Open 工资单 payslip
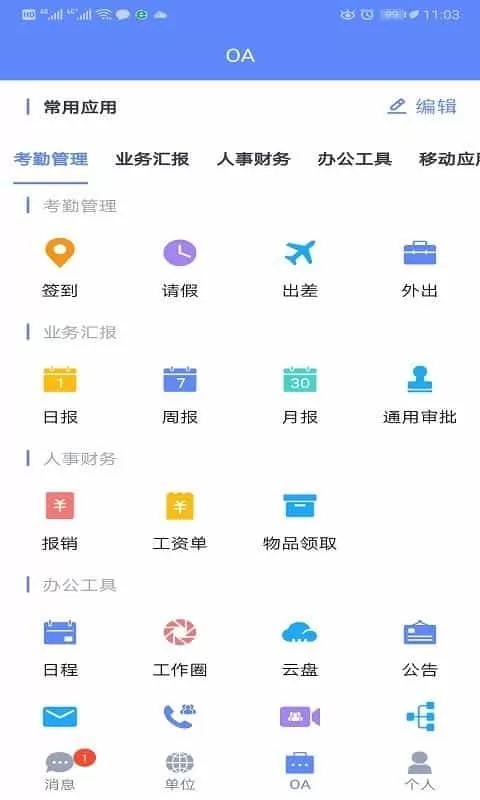This screenshot has width=480, height=800. coord(180,521)
